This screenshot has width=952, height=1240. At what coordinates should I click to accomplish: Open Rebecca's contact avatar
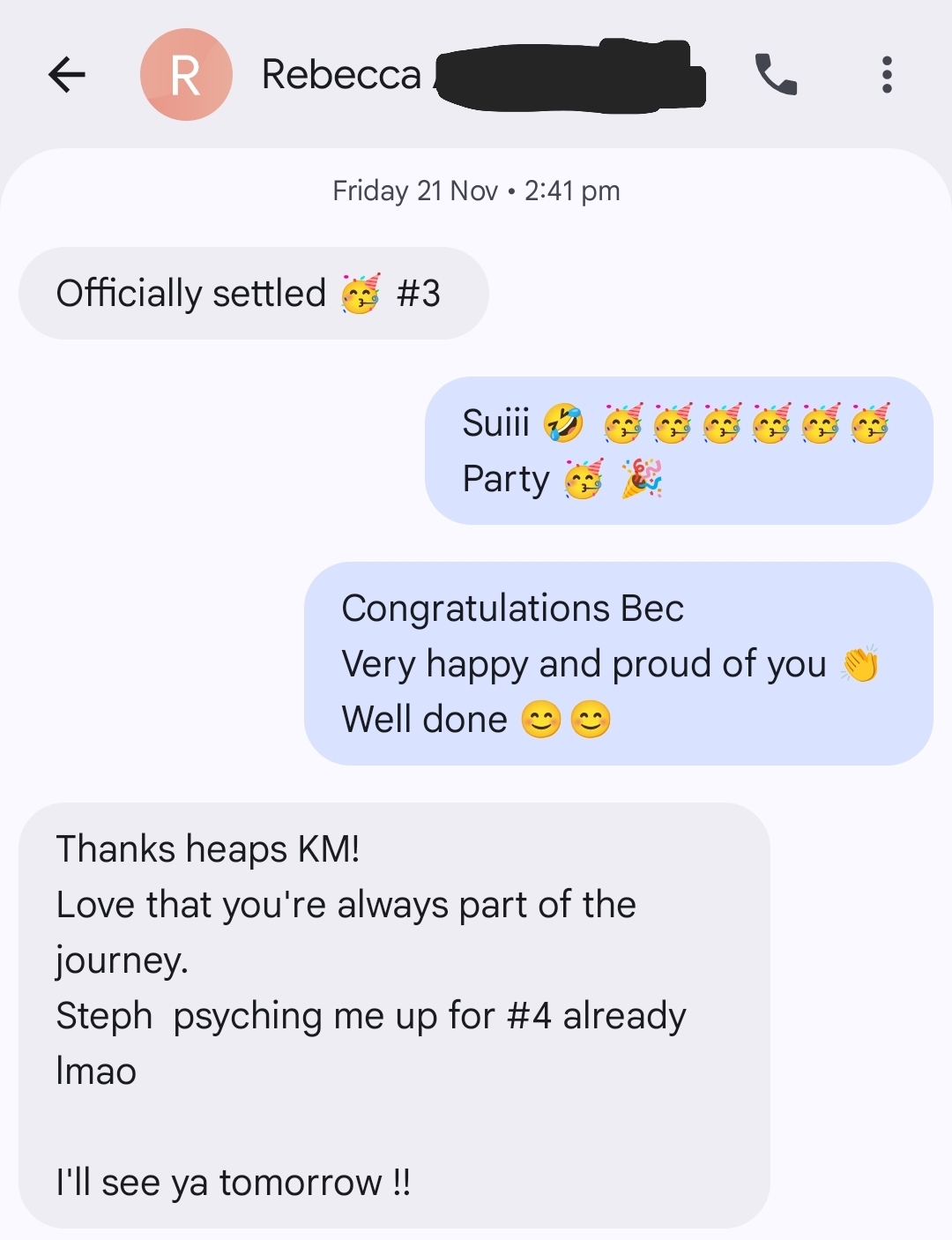186,75
